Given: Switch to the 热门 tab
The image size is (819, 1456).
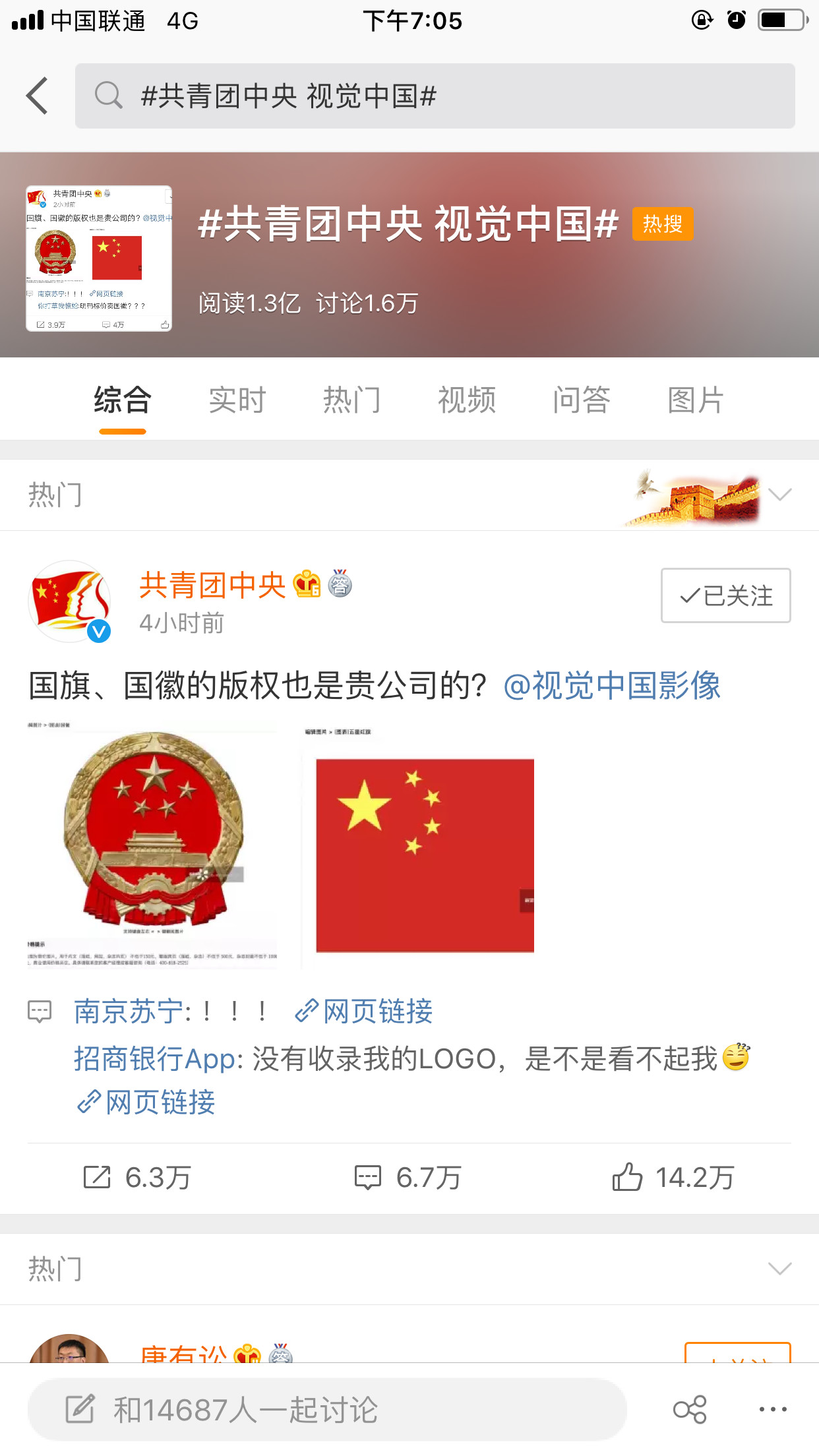Looking at the screenshot, I should coord(351,400).
